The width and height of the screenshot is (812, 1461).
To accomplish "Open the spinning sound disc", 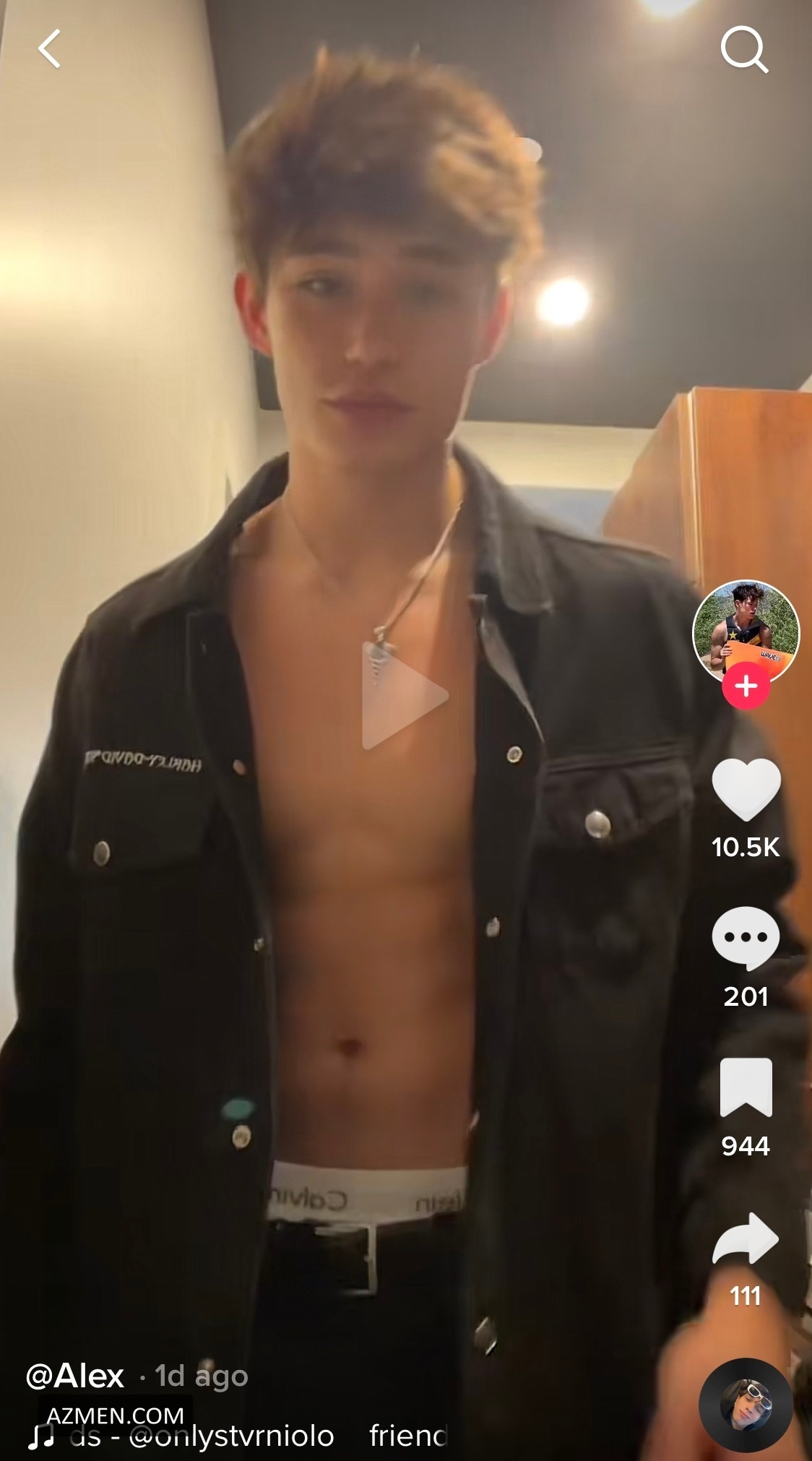I will (x=746, y=1405).
